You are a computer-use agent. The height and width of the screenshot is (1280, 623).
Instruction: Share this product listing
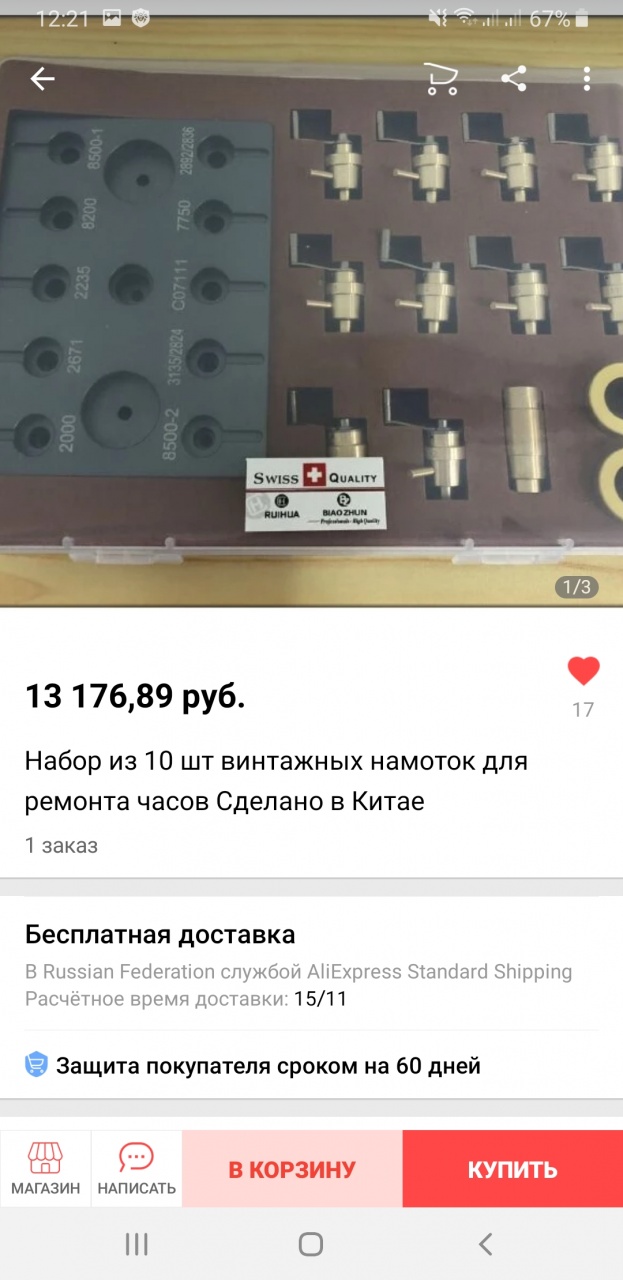(514, 78)
